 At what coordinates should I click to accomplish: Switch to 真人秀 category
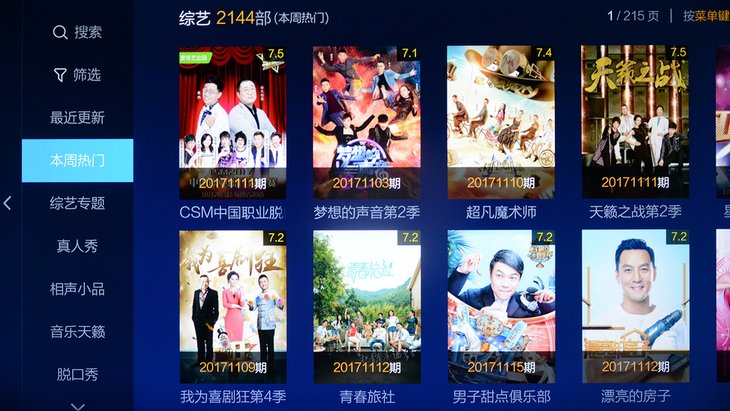coord(77,246)
